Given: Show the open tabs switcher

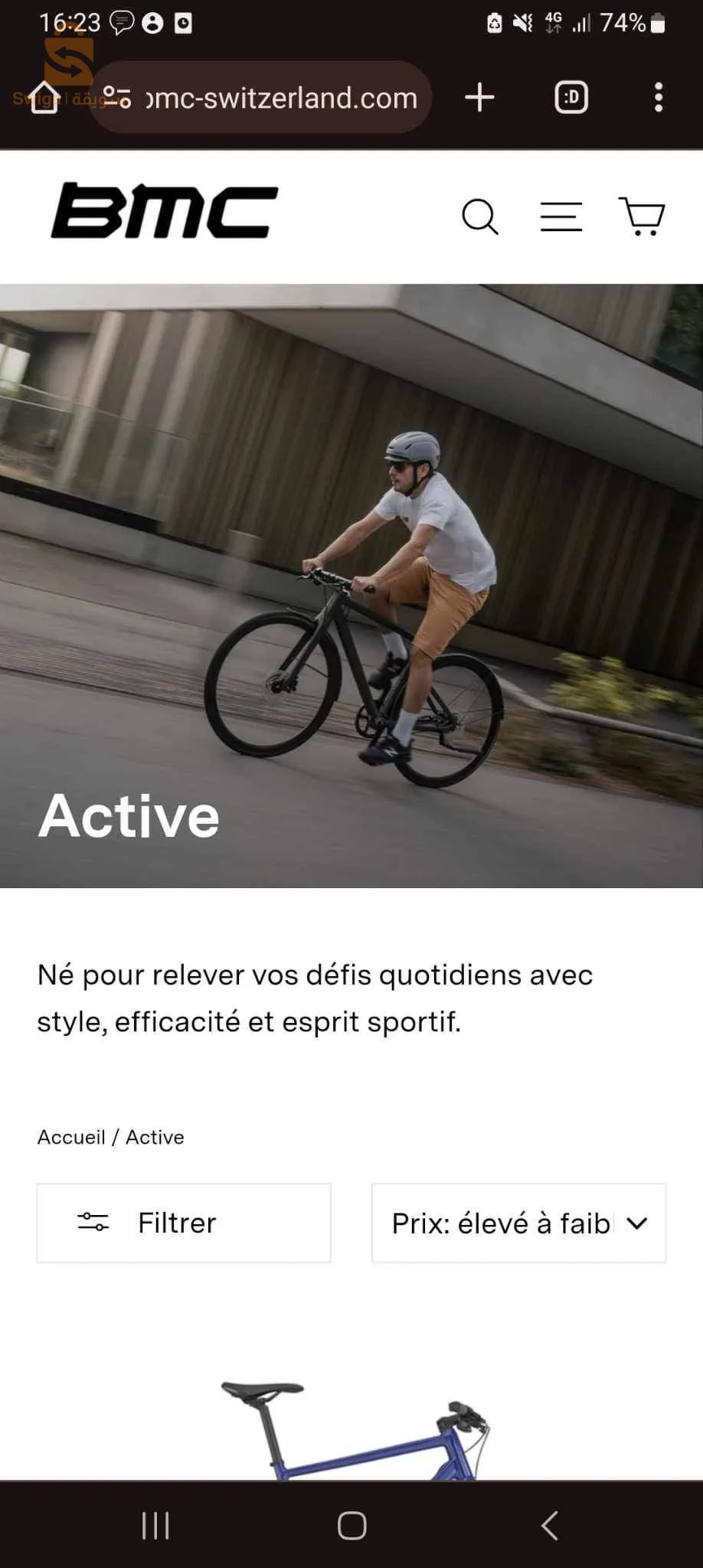Looking at the screenshot, I should click(571, 97).
